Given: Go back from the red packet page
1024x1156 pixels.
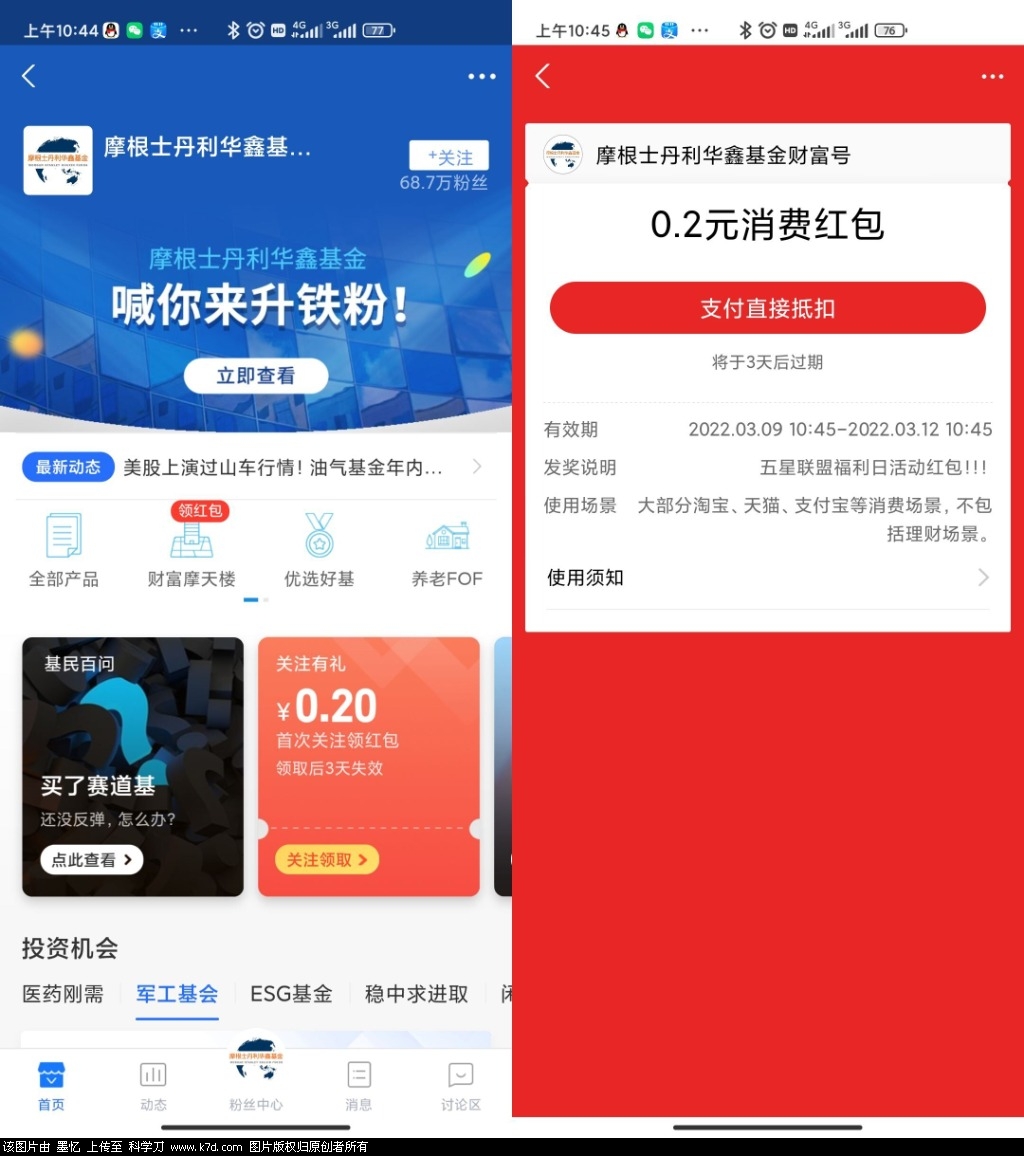Looking at the screenshot, I should tap(543, 76).
